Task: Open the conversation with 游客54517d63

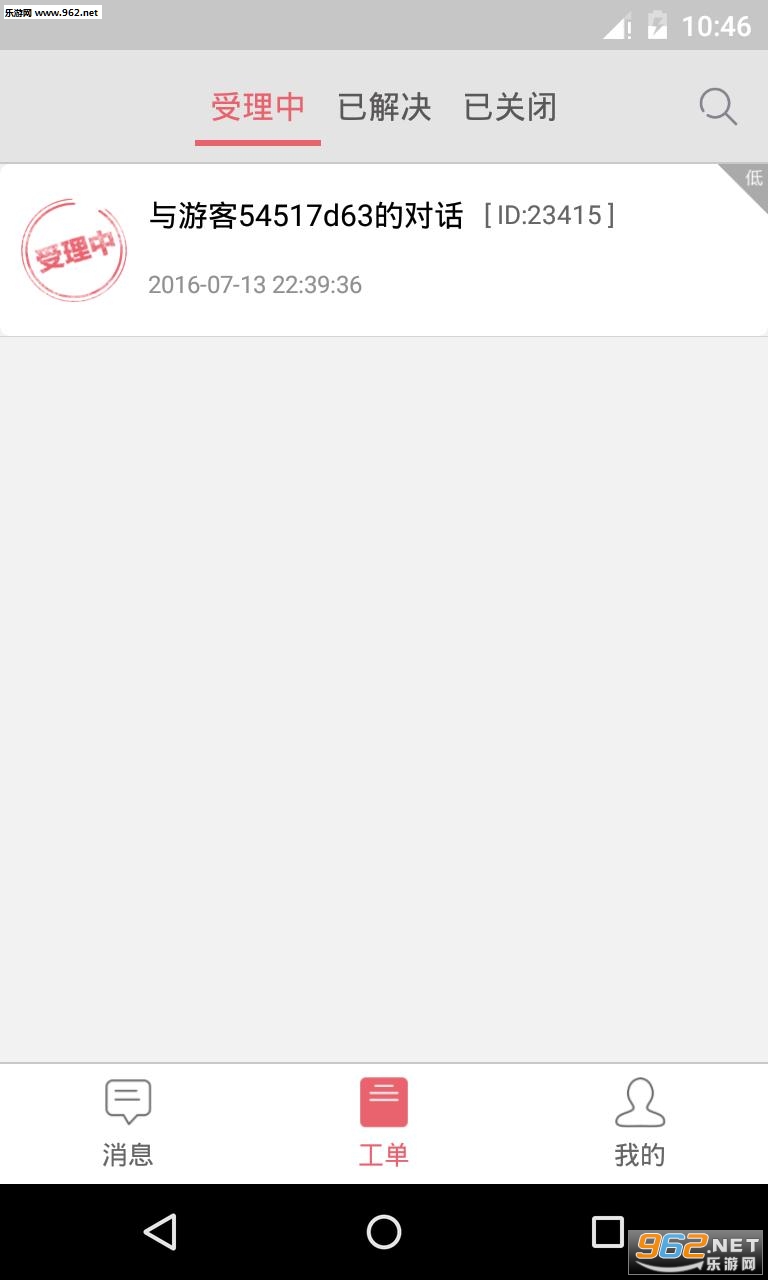Action: pyautogui.click(x=384, y=250)
